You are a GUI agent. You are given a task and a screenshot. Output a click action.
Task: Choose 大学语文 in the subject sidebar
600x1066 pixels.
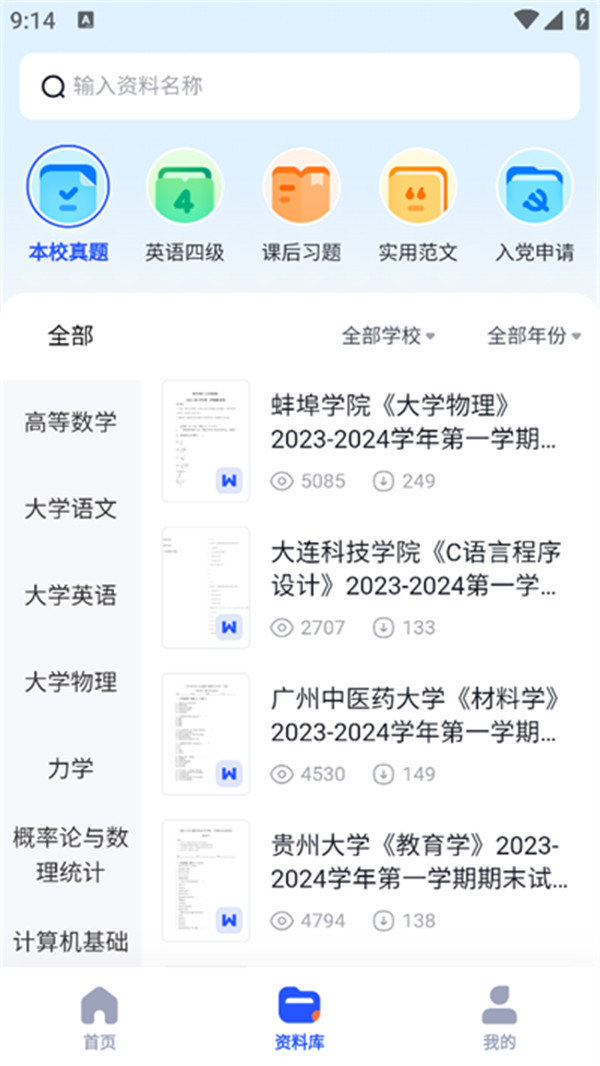click(x=70, y=509)
